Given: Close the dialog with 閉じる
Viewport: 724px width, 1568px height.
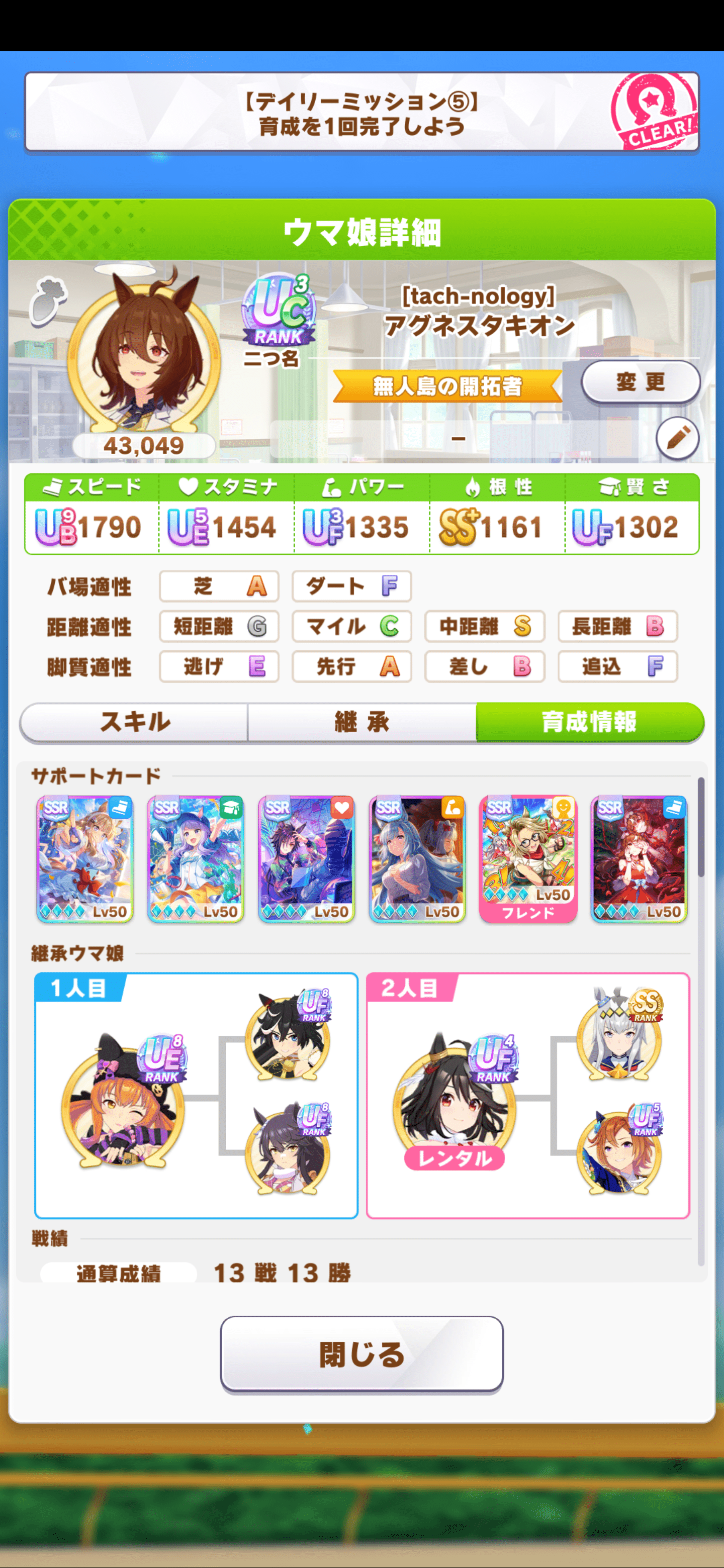Looking at the screenshot, I should click(x=361, y=1354).
